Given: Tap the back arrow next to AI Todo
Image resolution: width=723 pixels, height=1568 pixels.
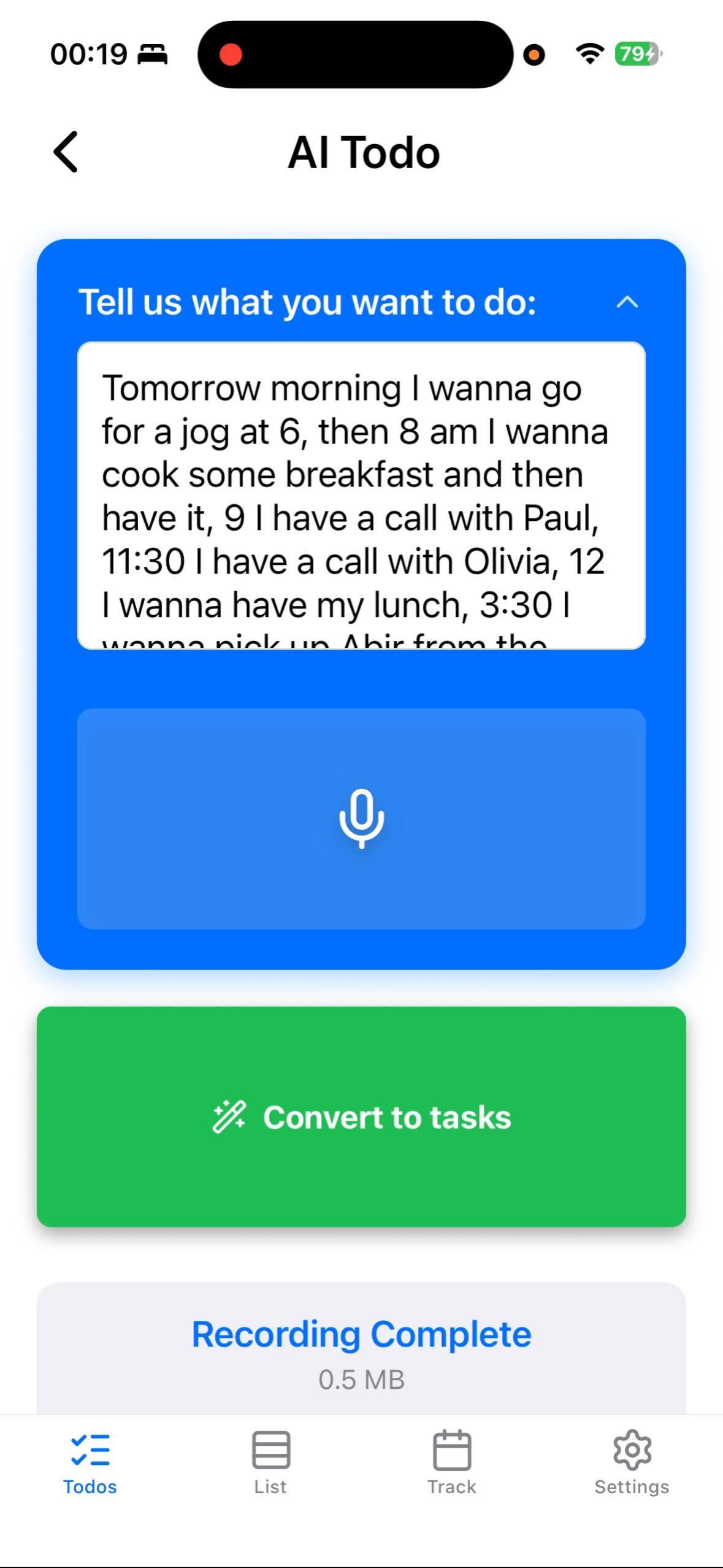Looking at the screenshot, I should coord(66,153).
